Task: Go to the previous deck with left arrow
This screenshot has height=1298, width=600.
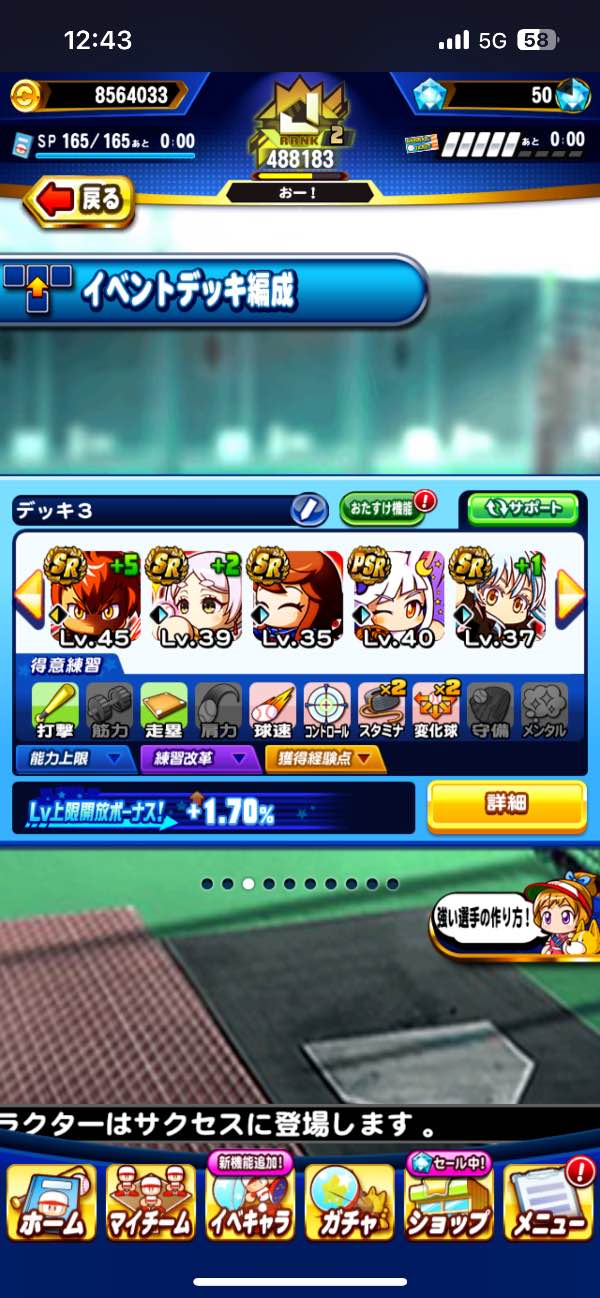Action: pos(28,597)
